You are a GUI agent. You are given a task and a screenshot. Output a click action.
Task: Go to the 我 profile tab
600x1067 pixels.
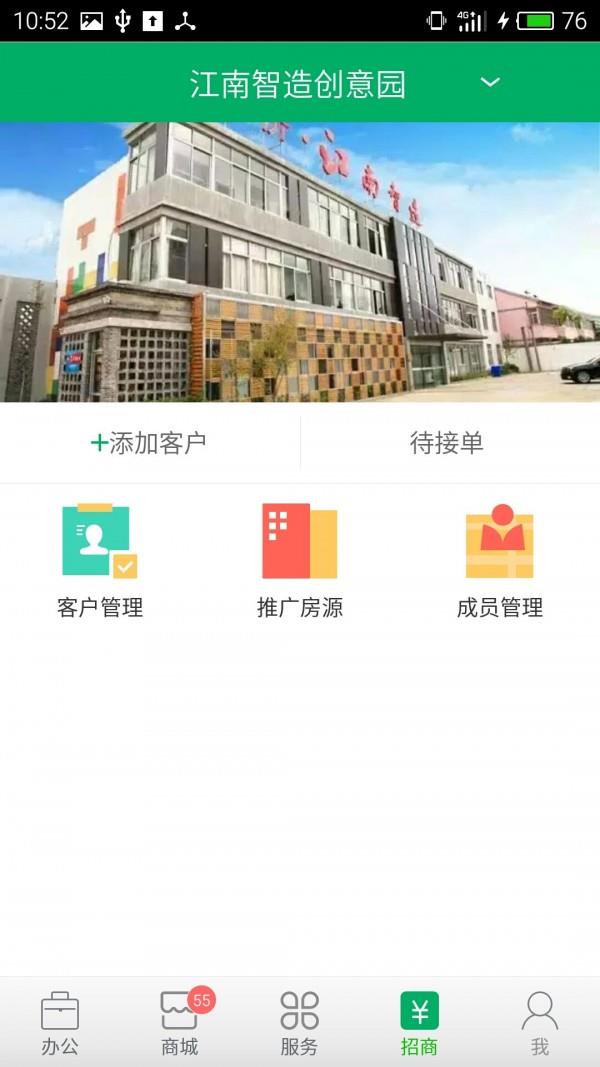(540, 1023)
